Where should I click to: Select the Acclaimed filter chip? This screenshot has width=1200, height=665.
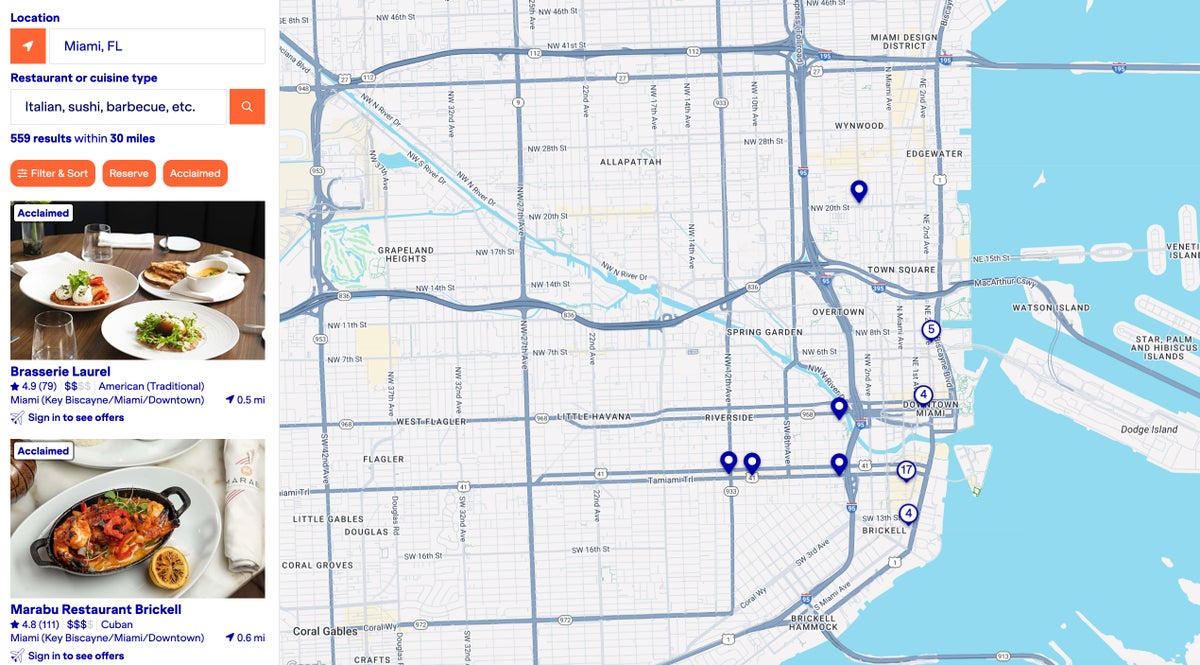click(x=195, y=173)
